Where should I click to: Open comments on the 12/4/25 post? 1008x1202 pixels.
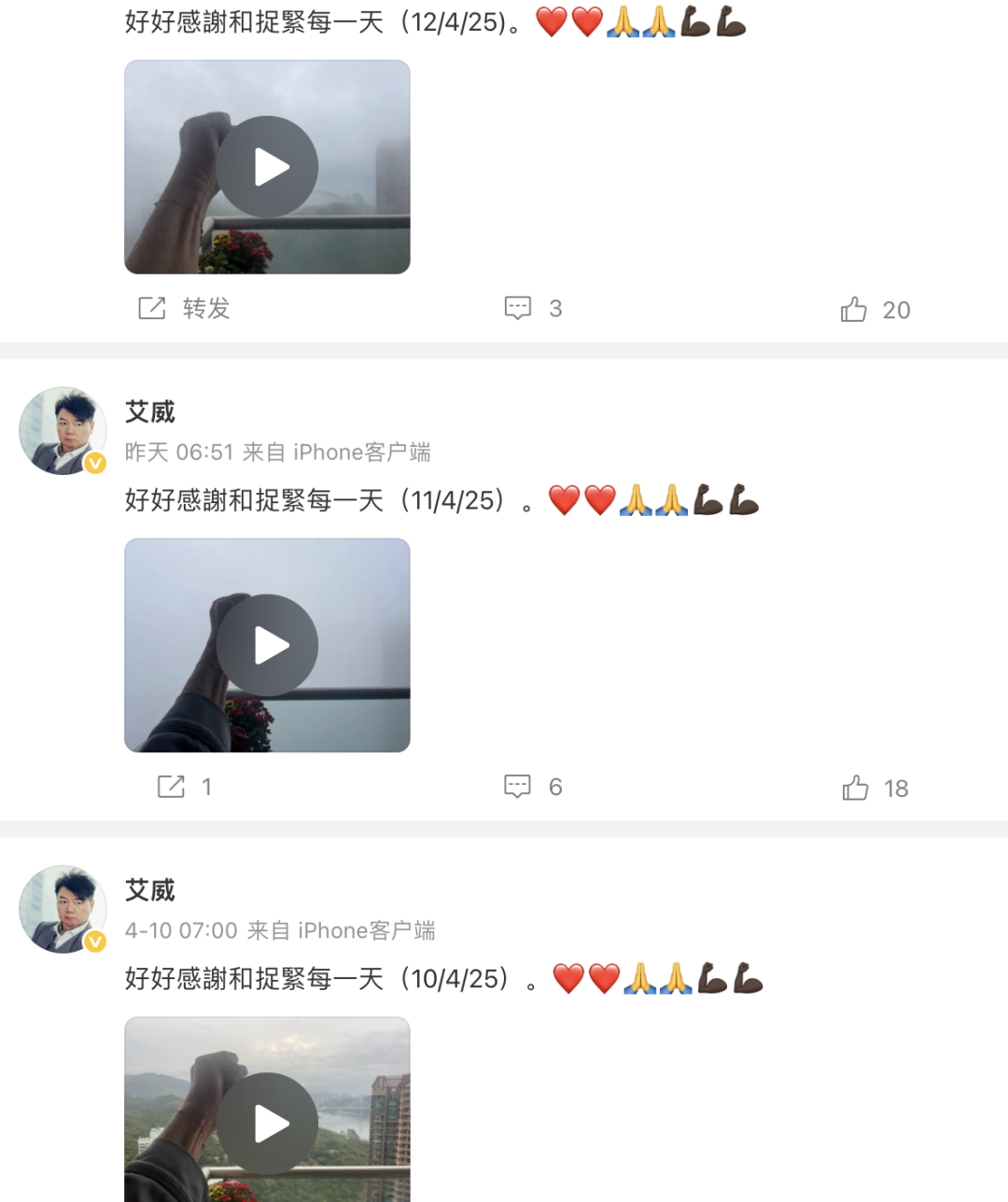click(532, 309)
